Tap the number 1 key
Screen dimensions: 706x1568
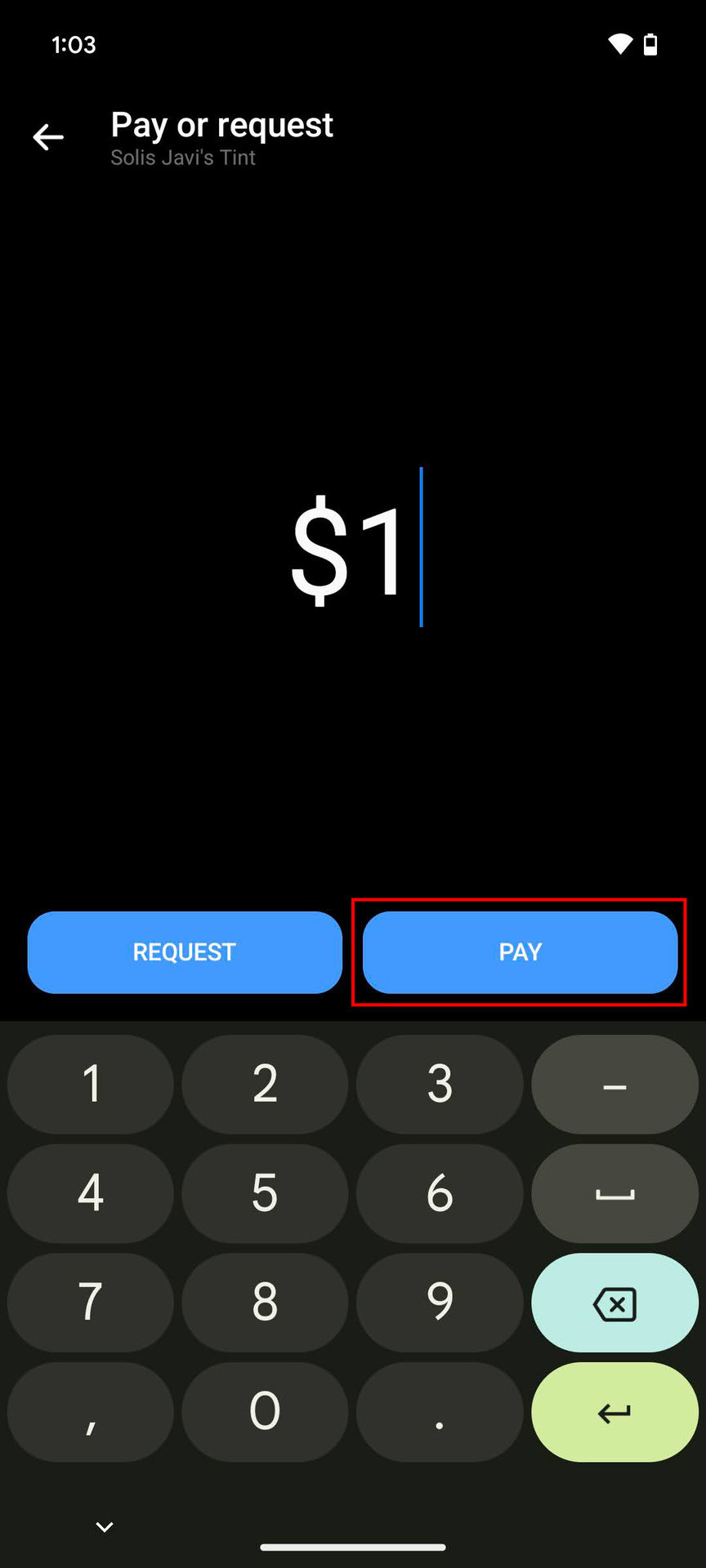click(90, 1085)
